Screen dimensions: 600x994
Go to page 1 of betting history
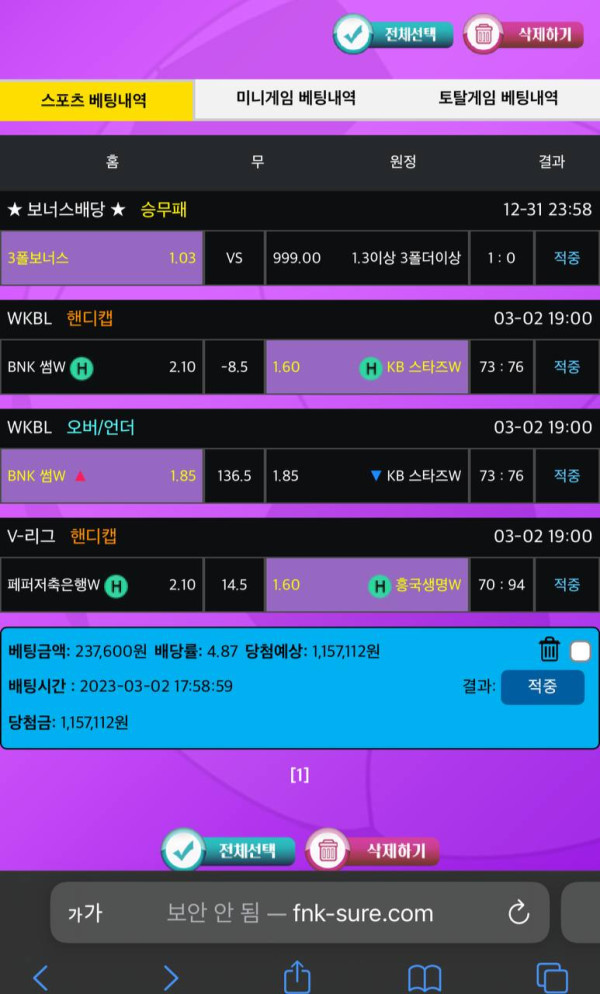[299, 775]
